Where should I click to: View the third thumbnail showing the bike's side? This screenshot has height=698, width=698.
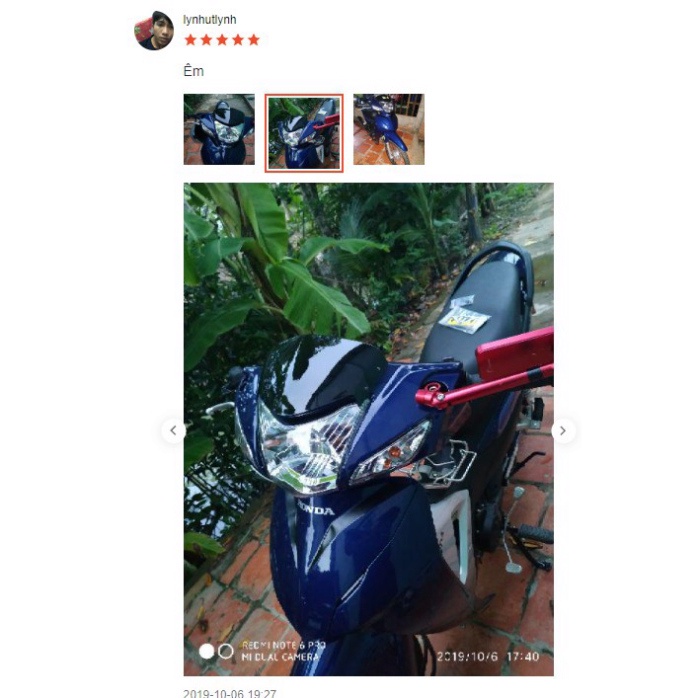(388, 130)
